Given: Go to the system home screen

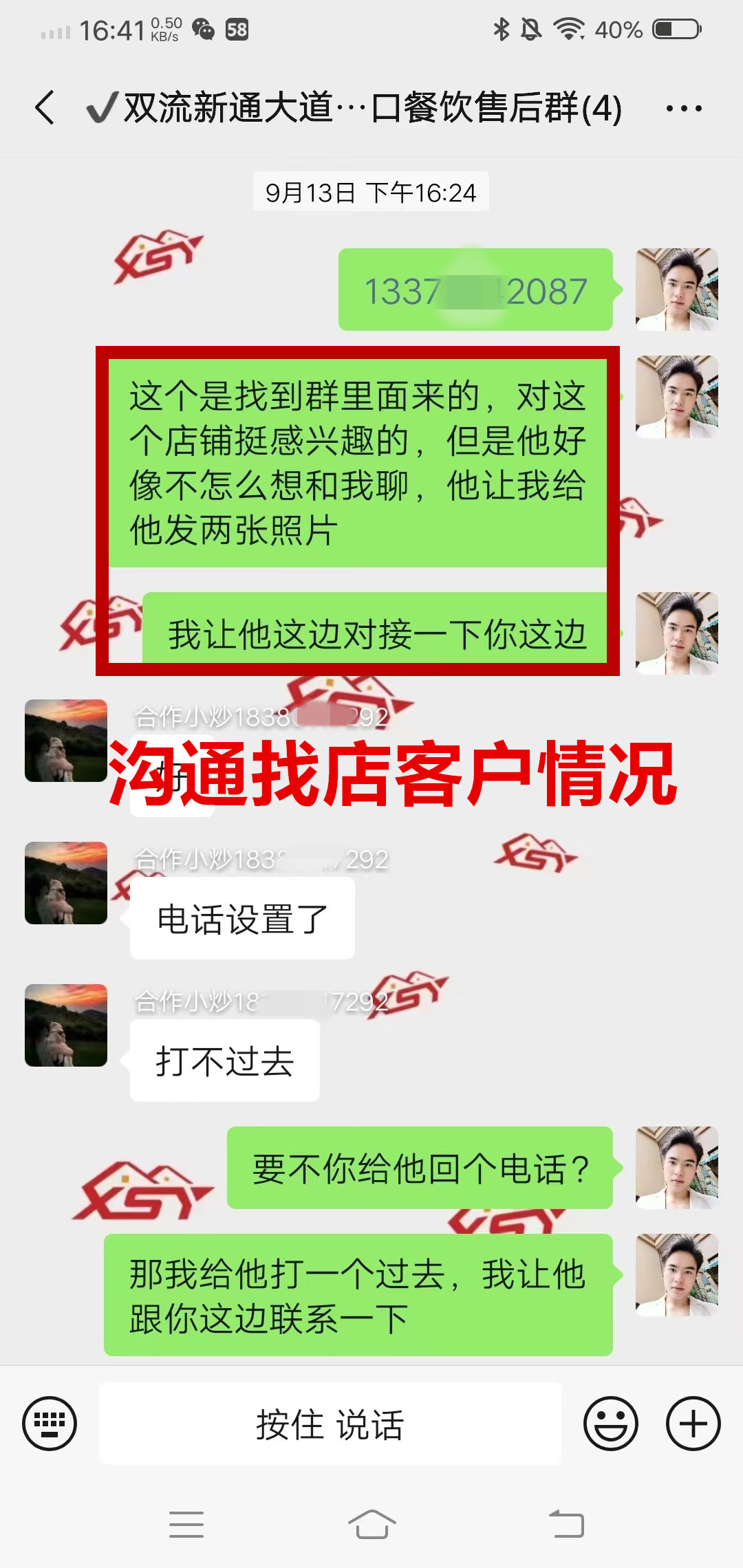Looking at the screenshot, I should [x=371, y=1525].
